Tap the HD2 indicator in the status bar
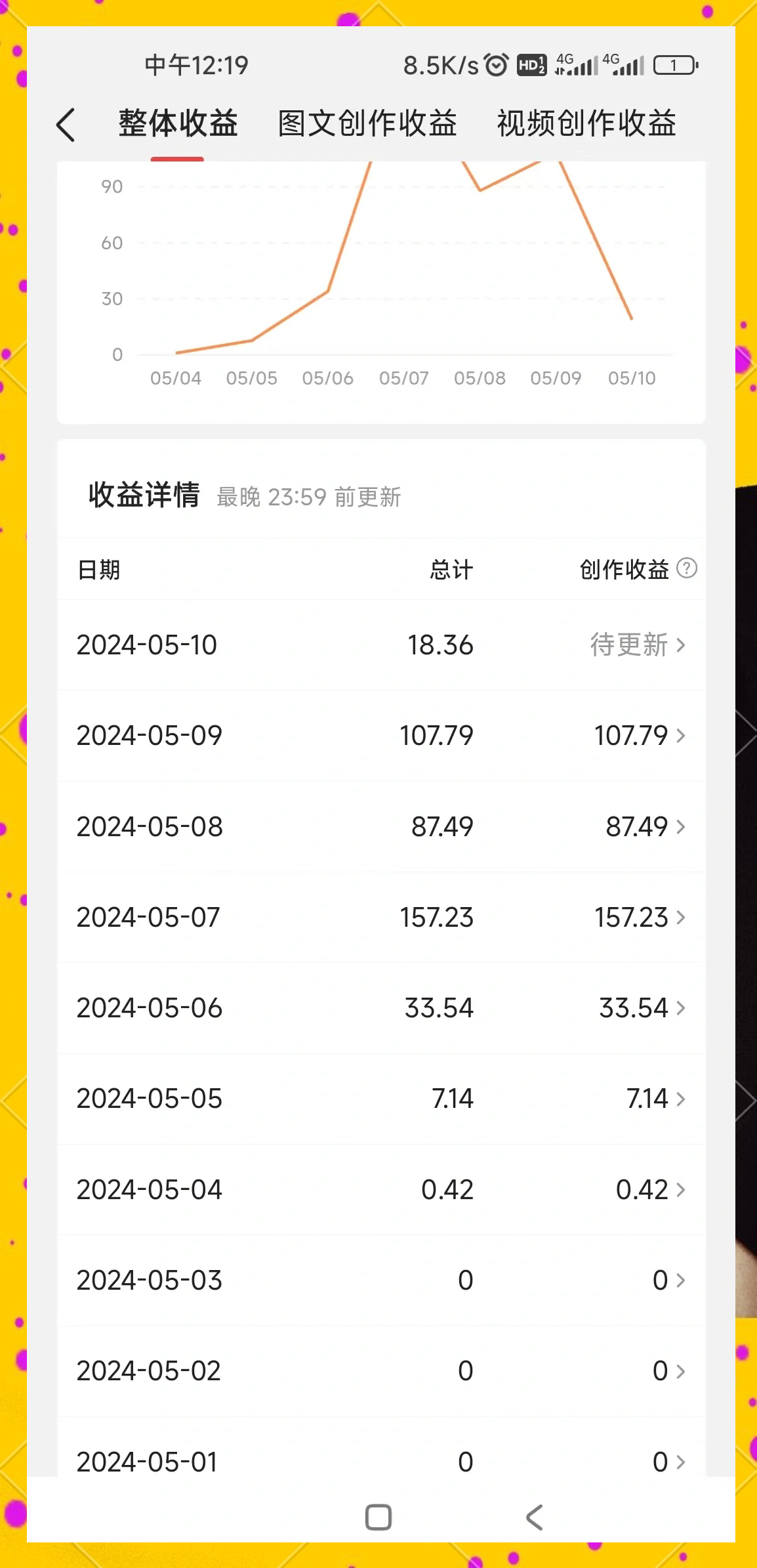The width and height of the screenshot is (757, 1568). point(532,64)
